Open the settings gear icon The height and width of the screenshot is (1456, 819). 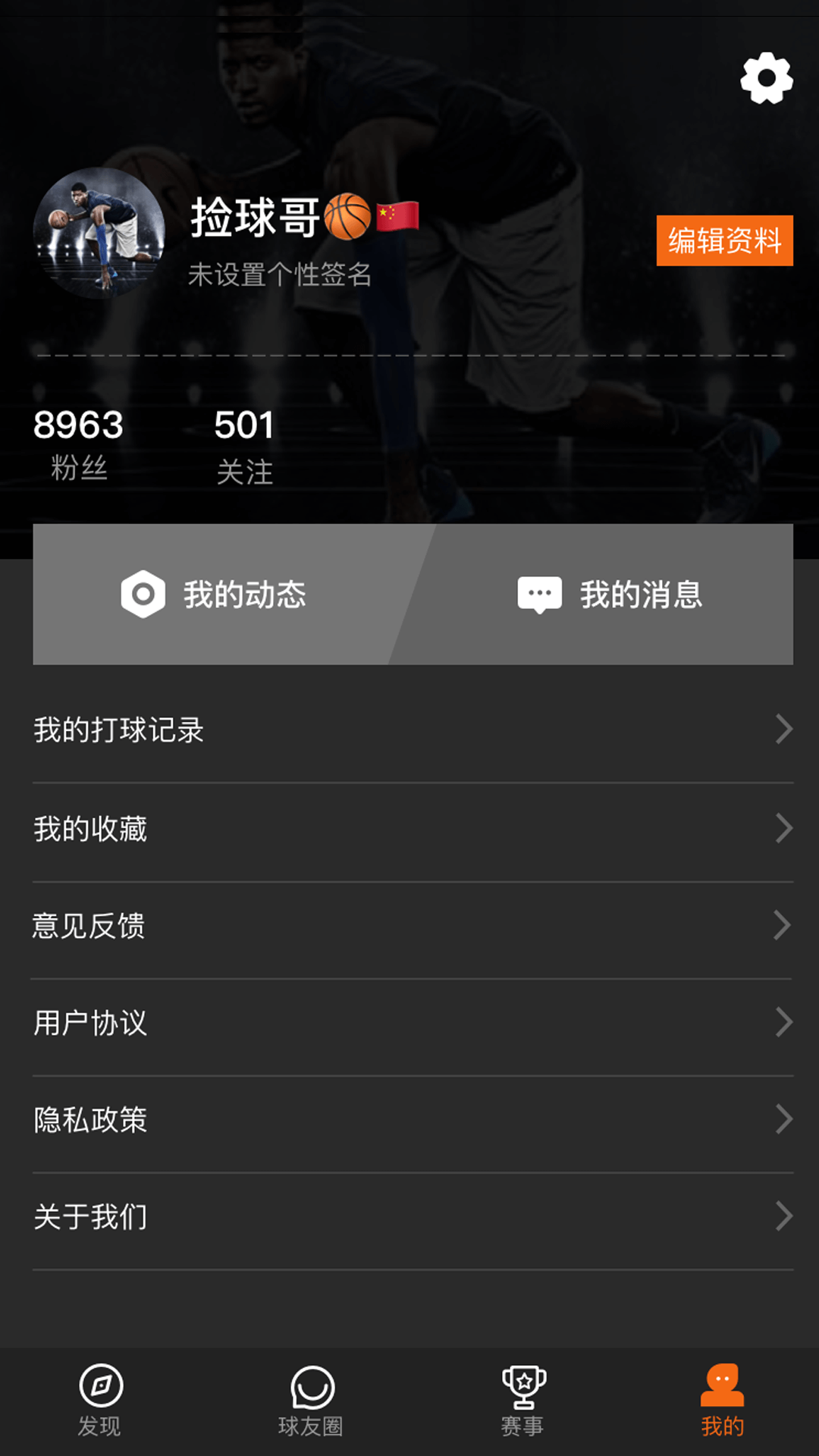coord(766,78)
